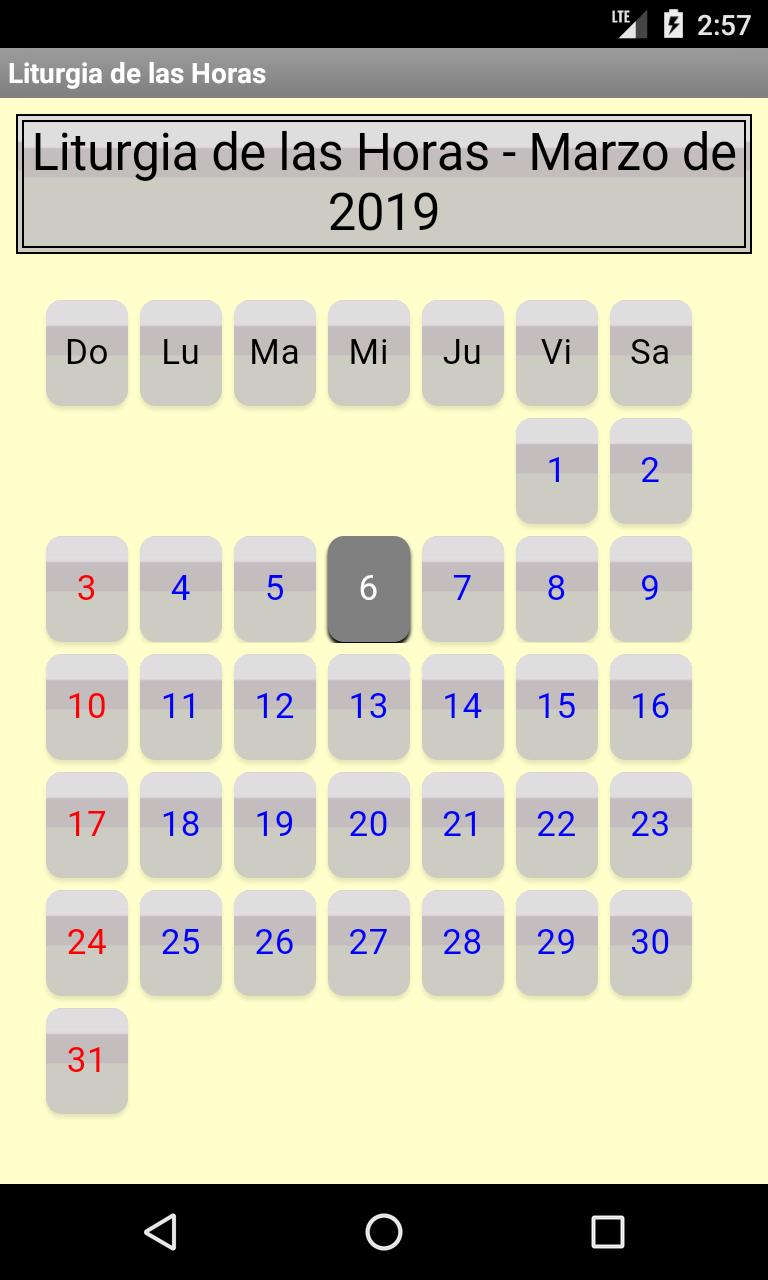Click the Mi weekday header

(x=369, y=352)
